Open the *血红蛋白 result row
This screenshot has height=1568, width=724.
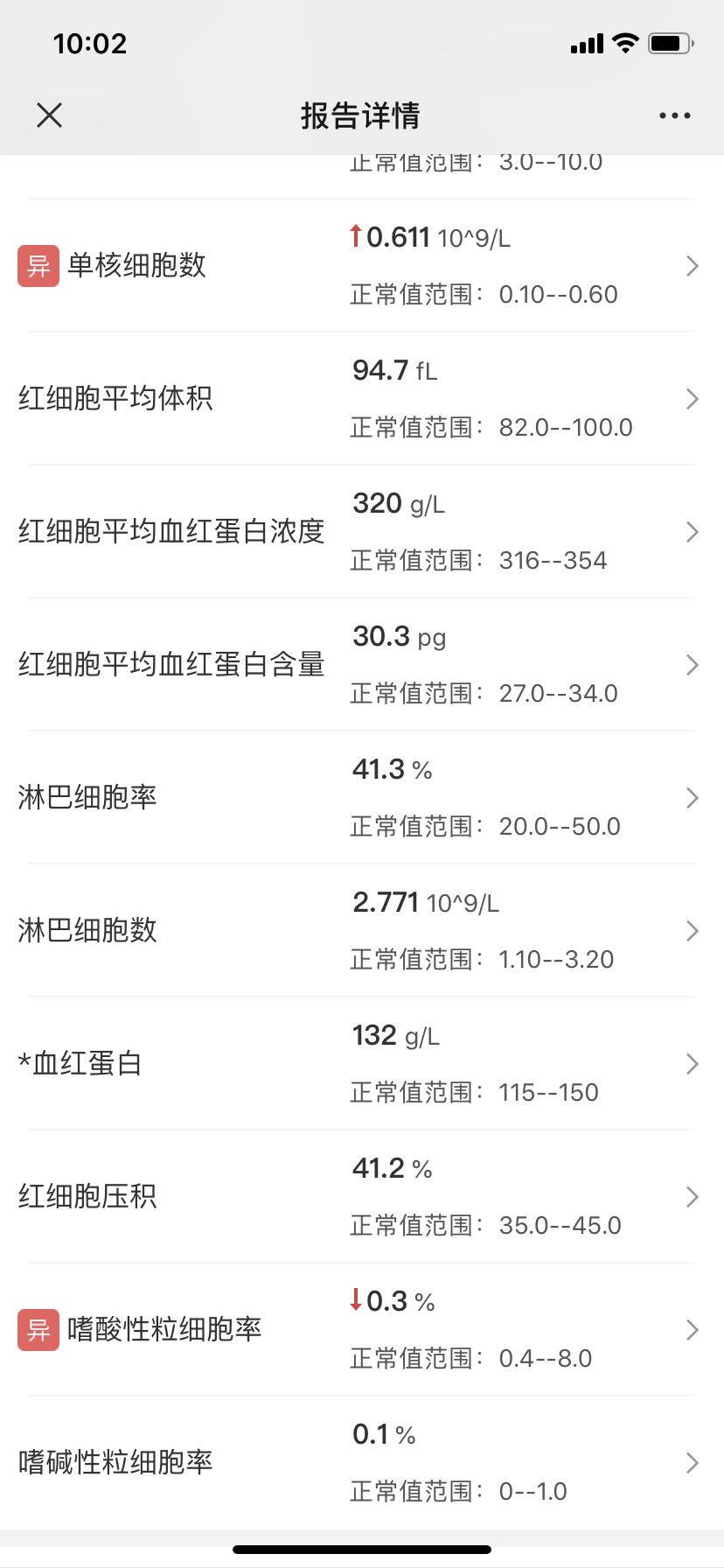tap(362, 1064)
